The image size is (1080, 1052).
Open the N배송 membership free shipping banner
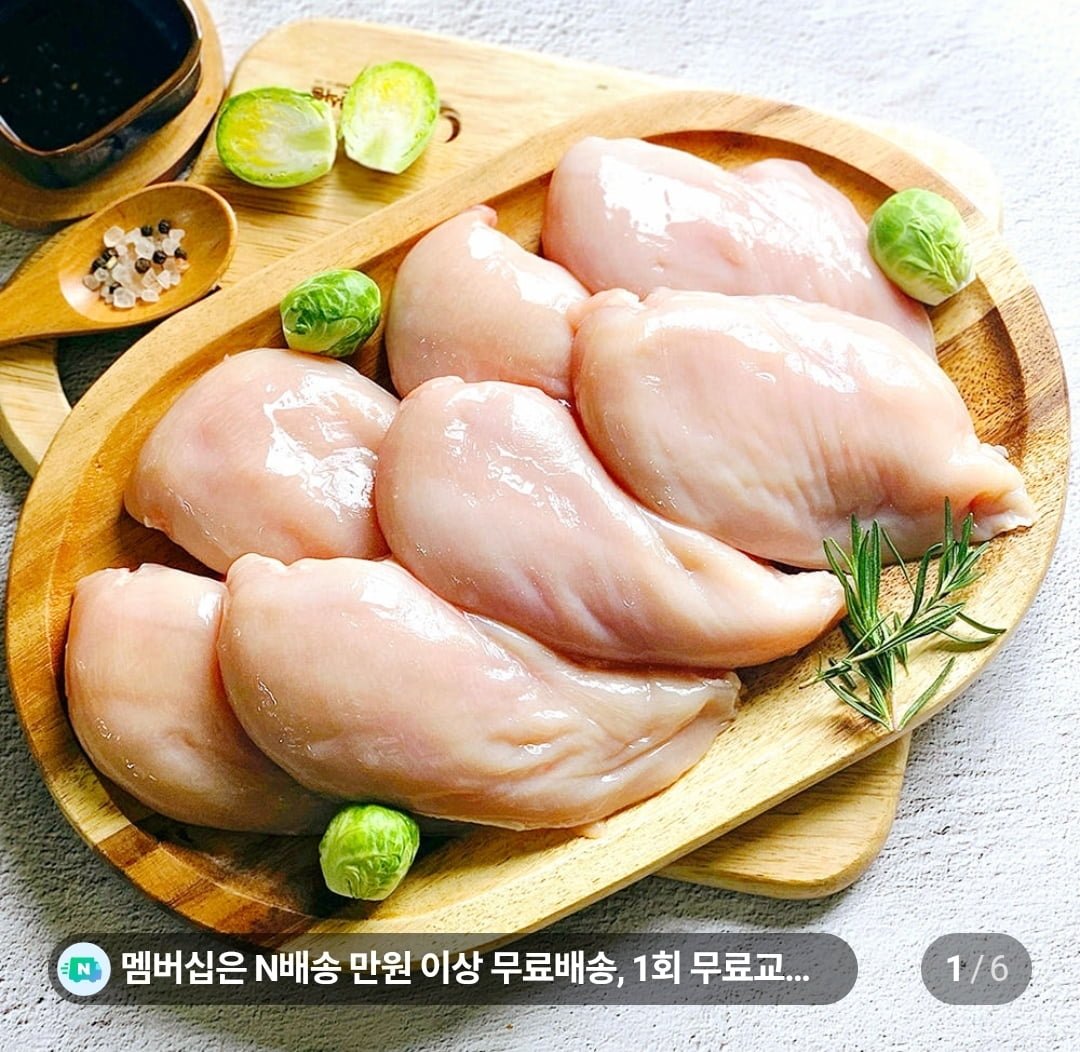[x=453, y=968]
